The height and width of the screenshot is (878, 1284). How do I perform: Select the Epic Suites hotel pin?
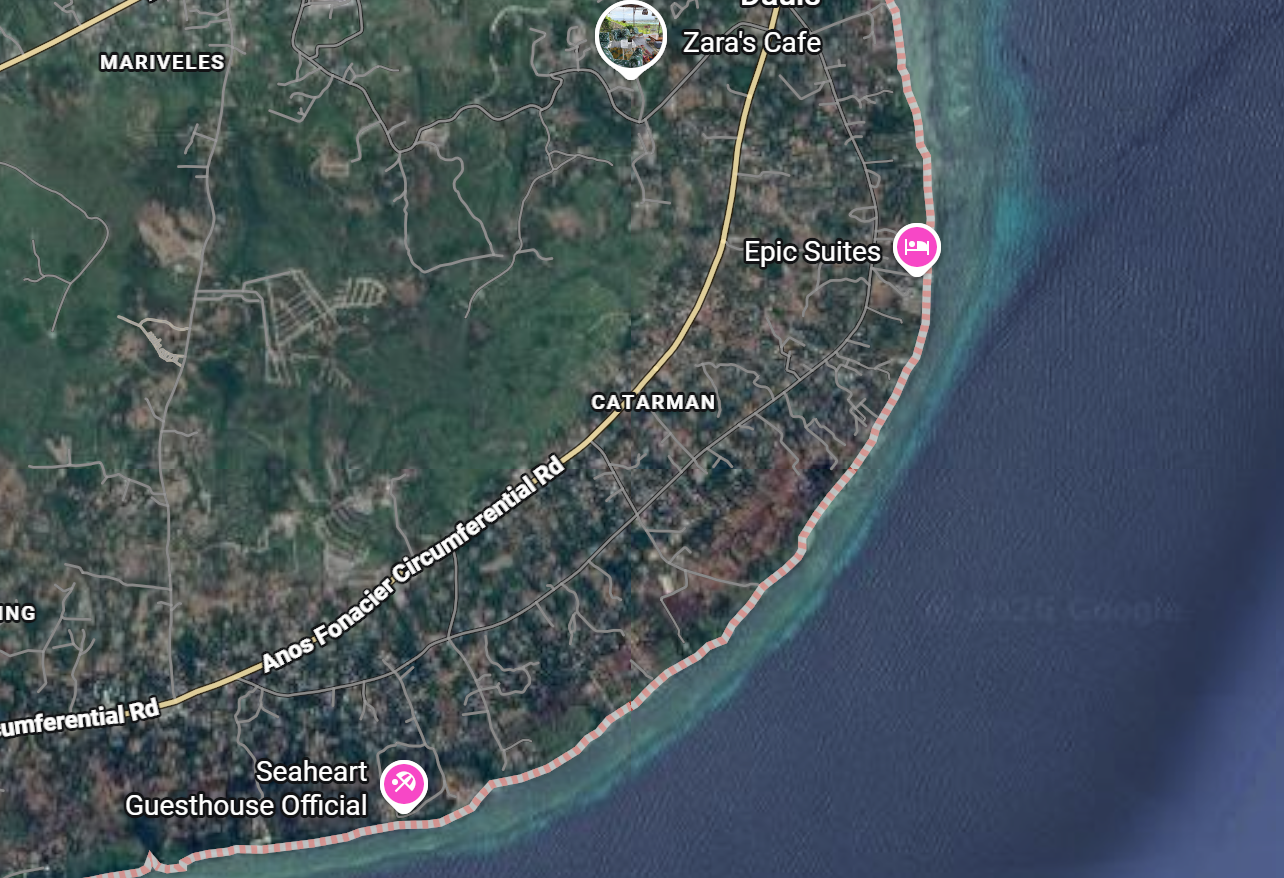[x=916, y=246]
